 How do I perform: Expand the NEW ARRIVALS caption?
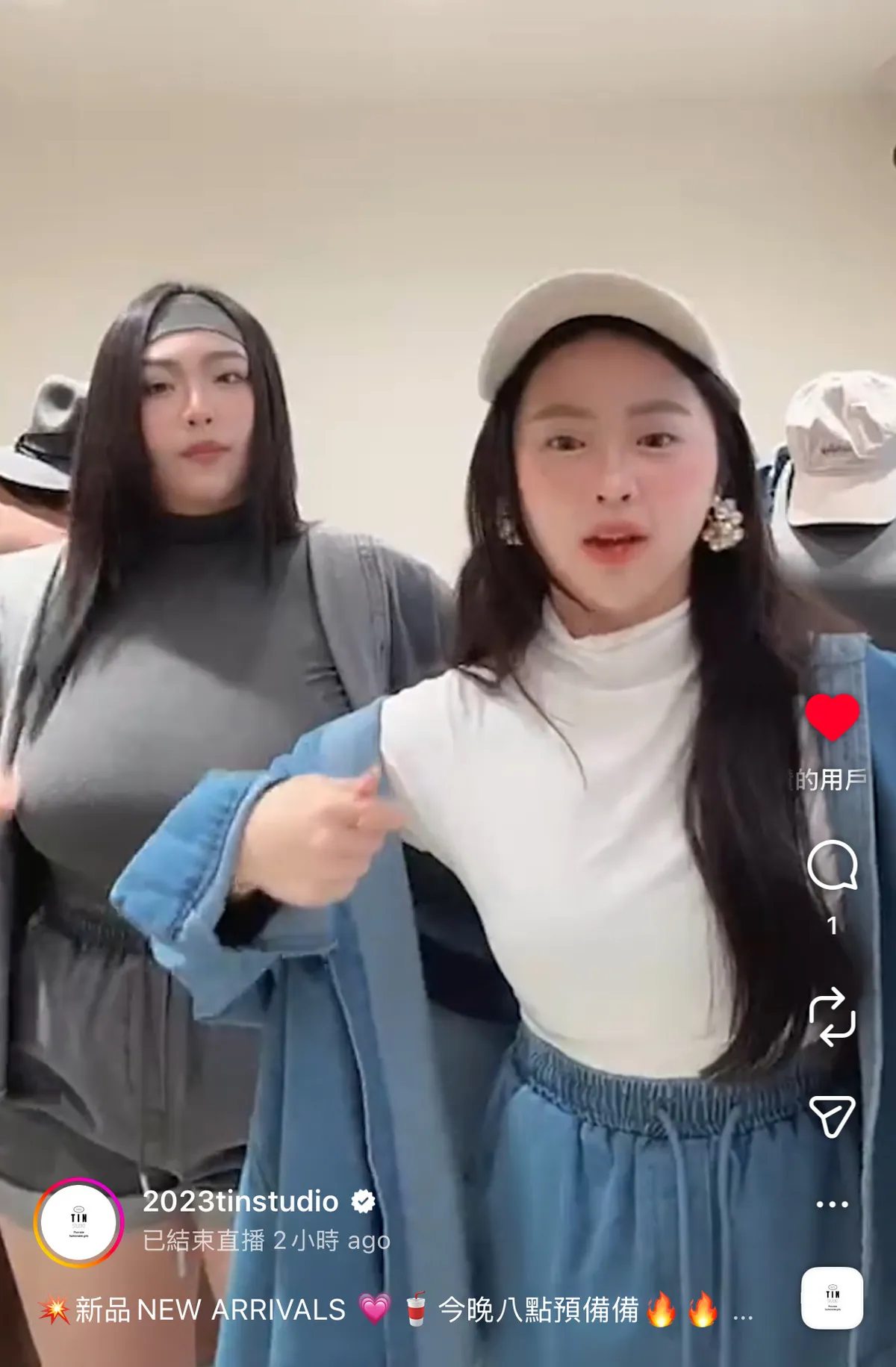pyautogui.click(x=742, y=1314)
